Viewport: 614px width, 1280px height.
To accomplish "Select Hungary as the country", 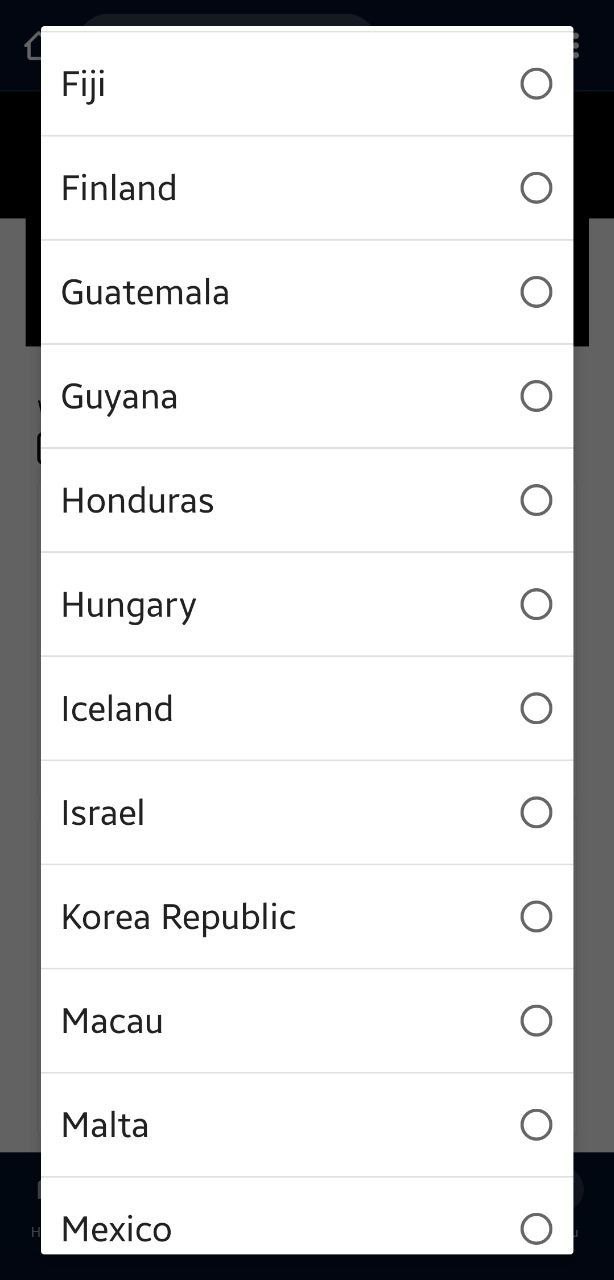I will tap(536, 604).
